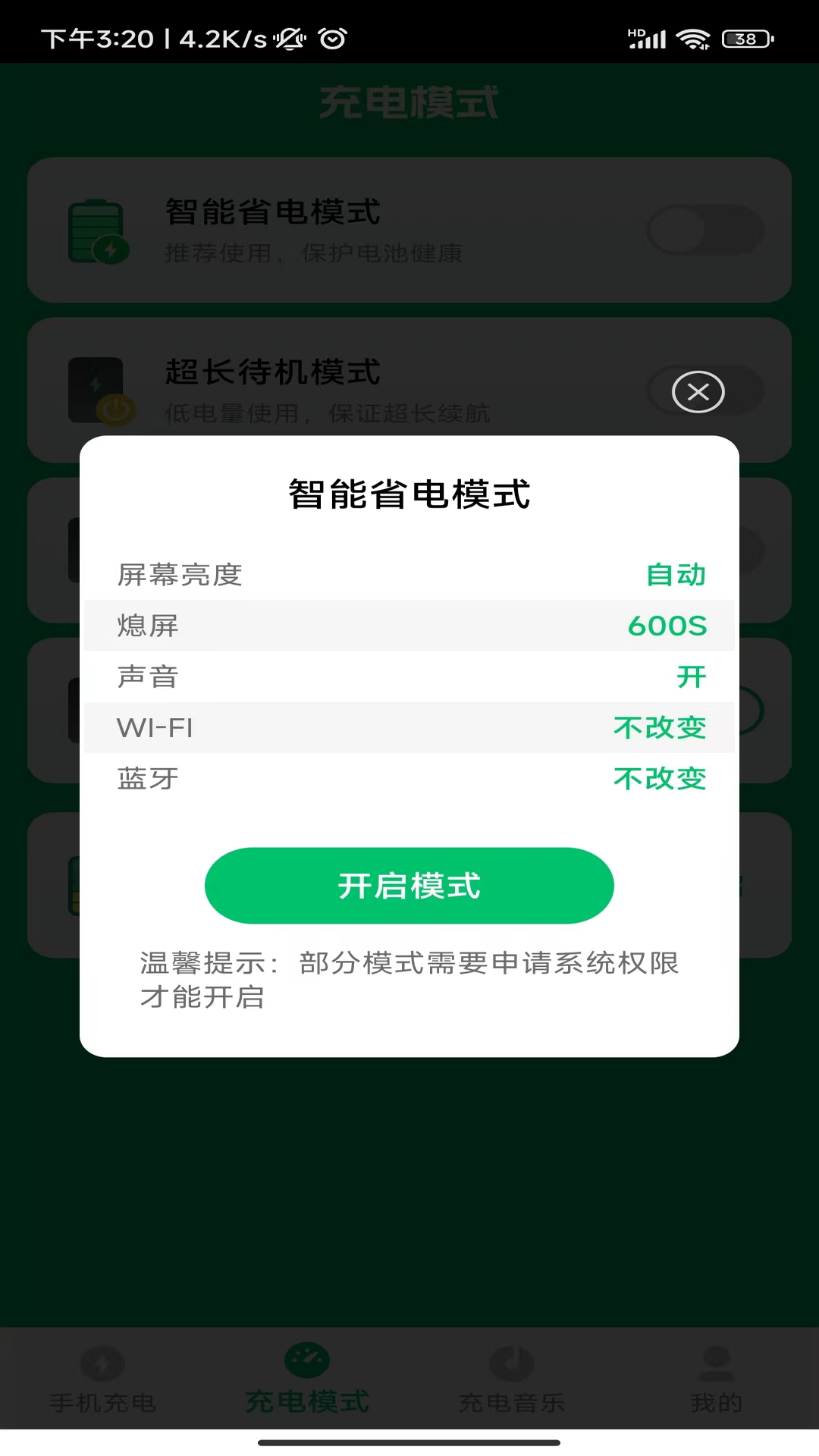The height and width of the screenshot is (1456, 819).
Task: Tap the alarm clock icon in status bar
Action: [x=331, y=36]
